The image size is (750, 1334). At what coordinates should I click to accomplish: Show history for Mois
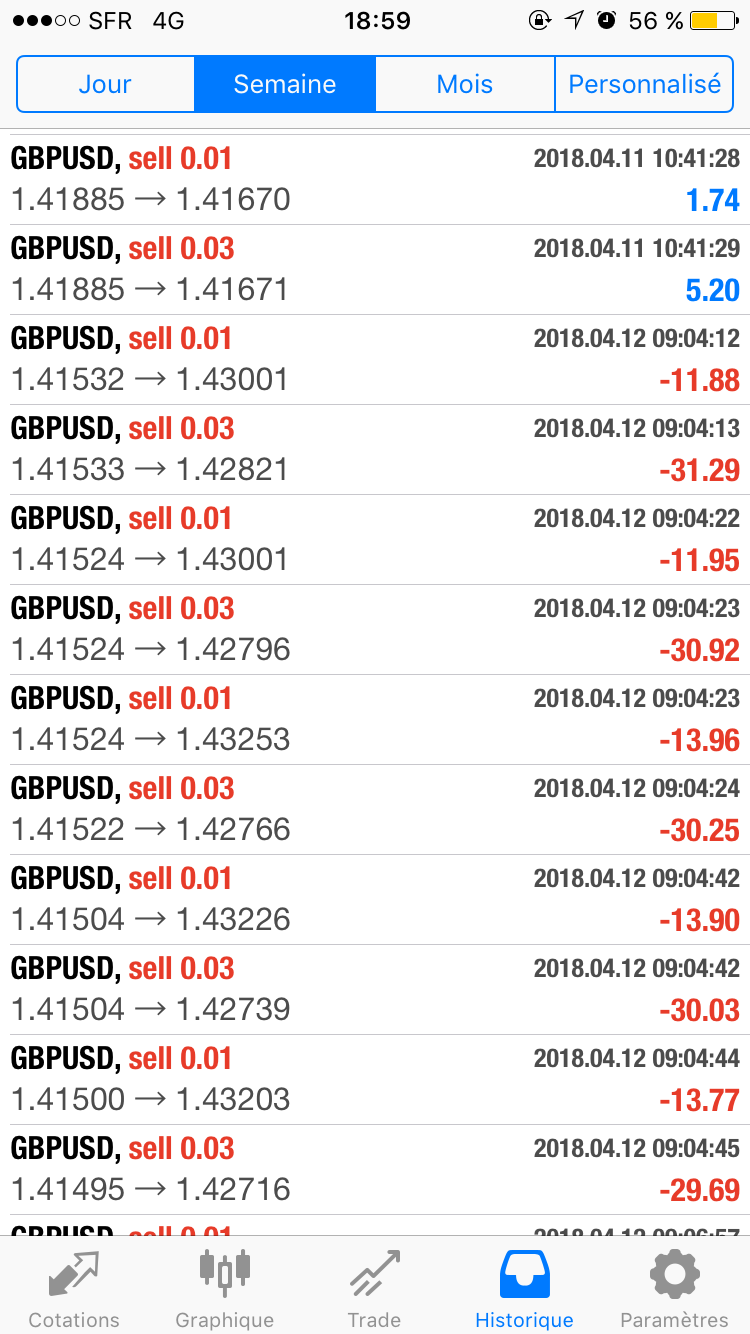click(x=465, y=84)
